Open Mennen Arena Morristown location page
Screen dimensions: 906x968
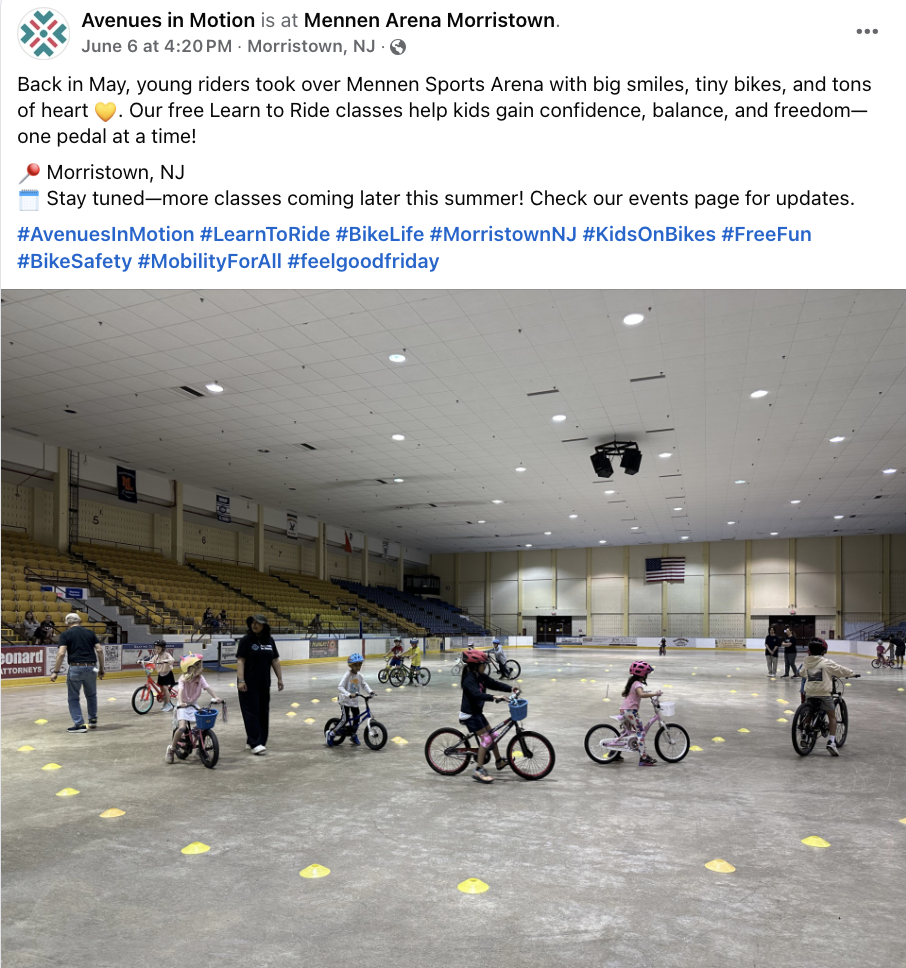[429, 20]
